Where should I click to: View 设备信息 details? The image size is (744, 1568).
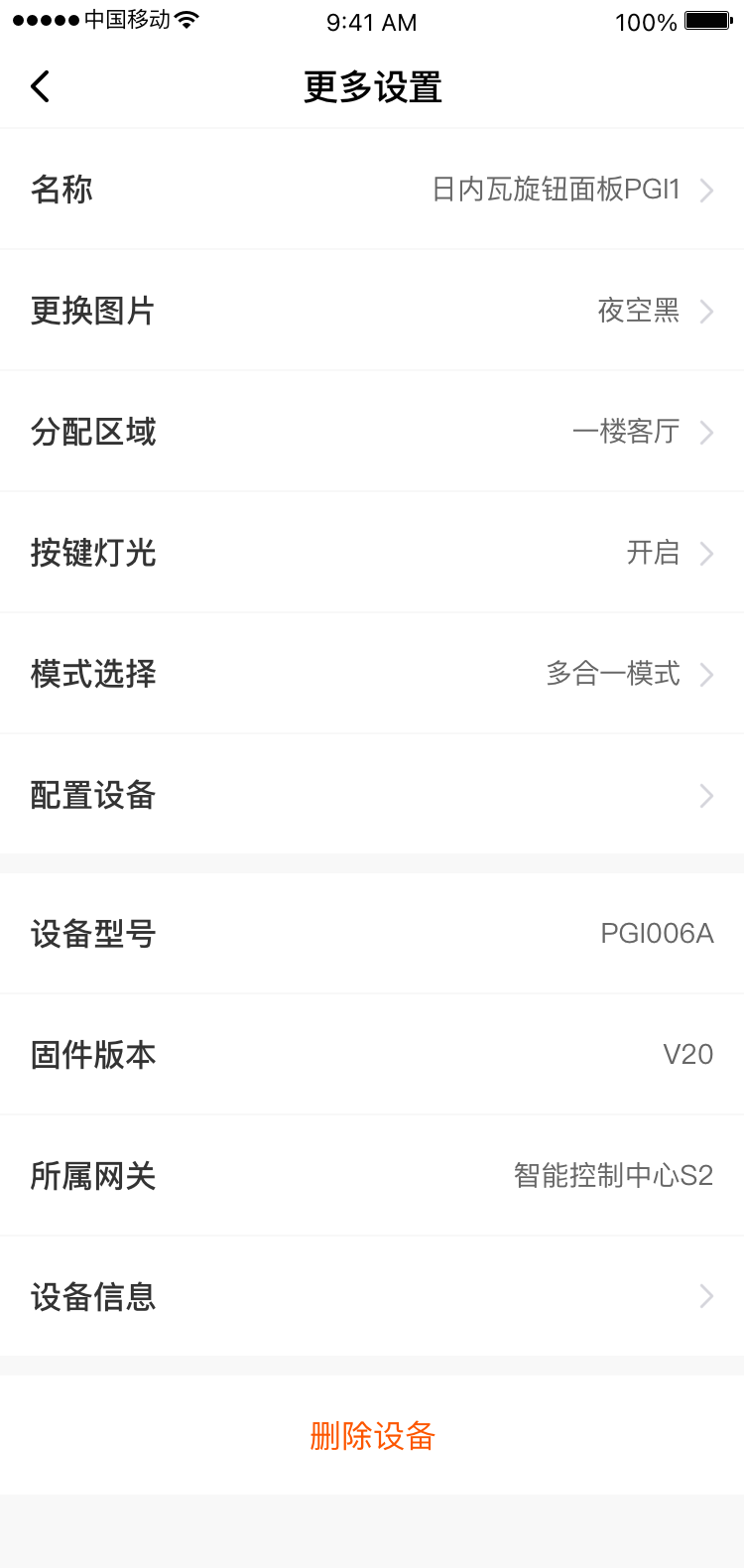[x=372, y=1296]
